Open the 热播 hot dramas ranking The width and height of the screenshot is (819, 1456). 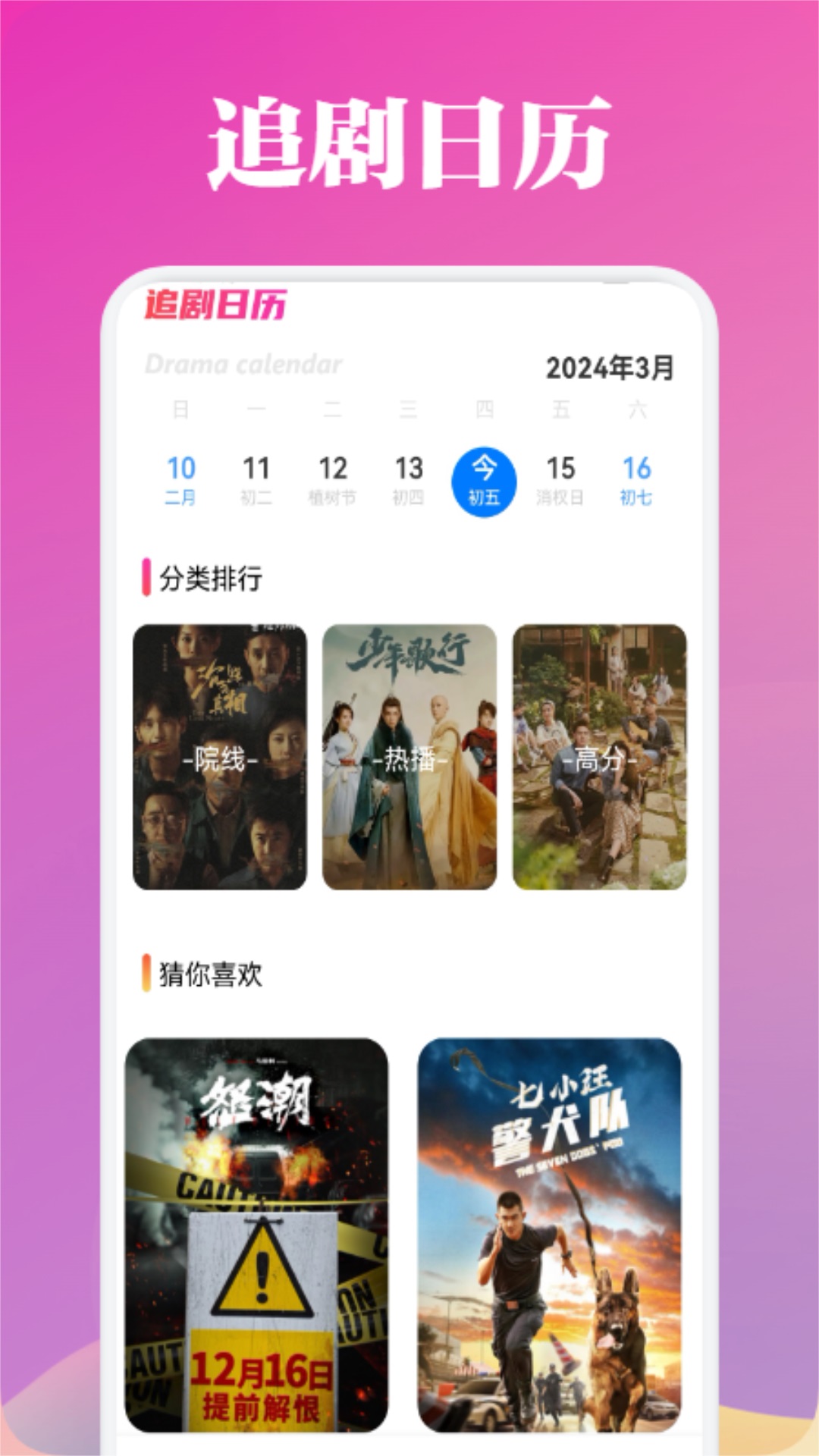[x=408, y=758]
